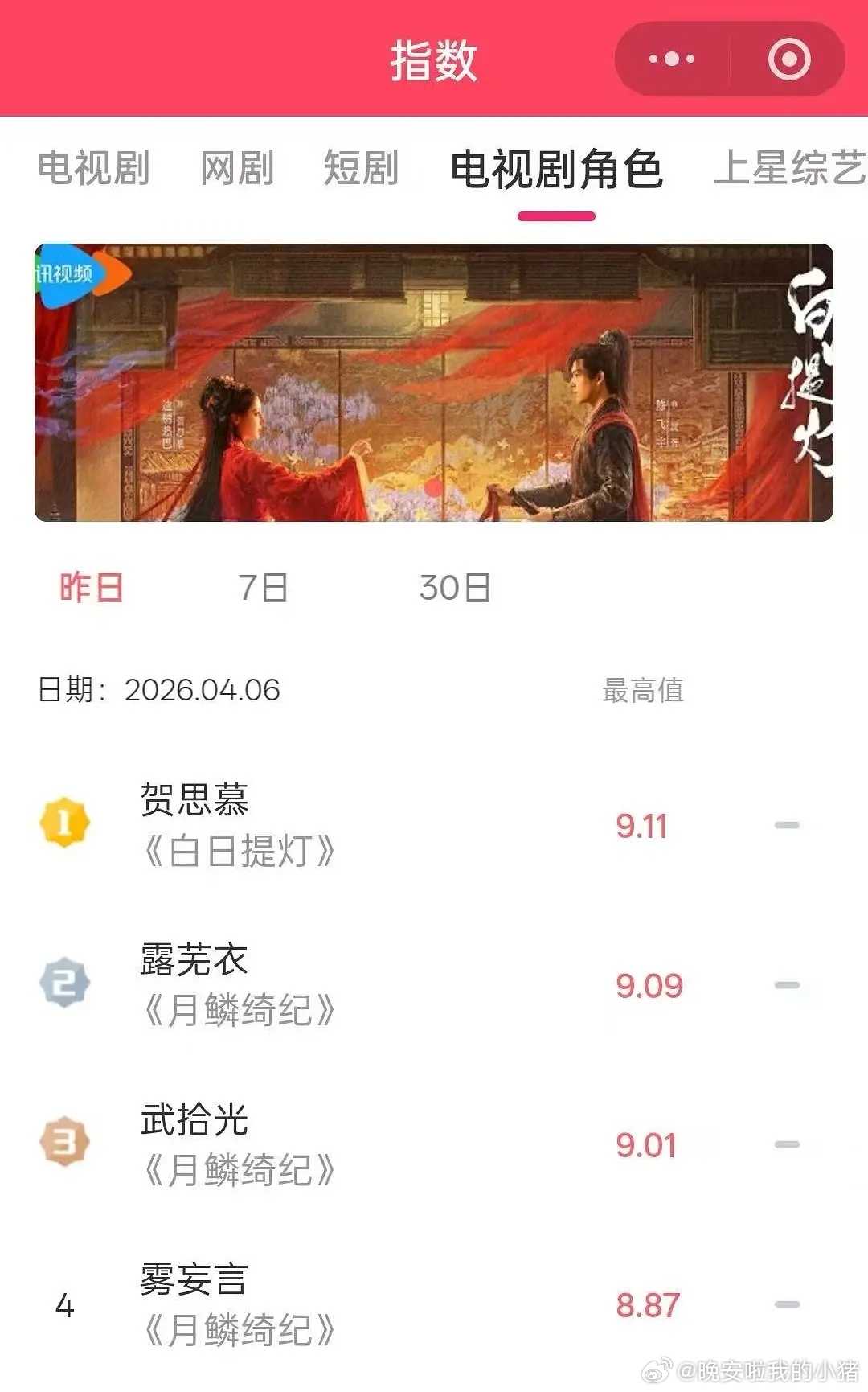Open the mini-program three-dot options menu
This screenshot has width=868, height=1392.
671,58
